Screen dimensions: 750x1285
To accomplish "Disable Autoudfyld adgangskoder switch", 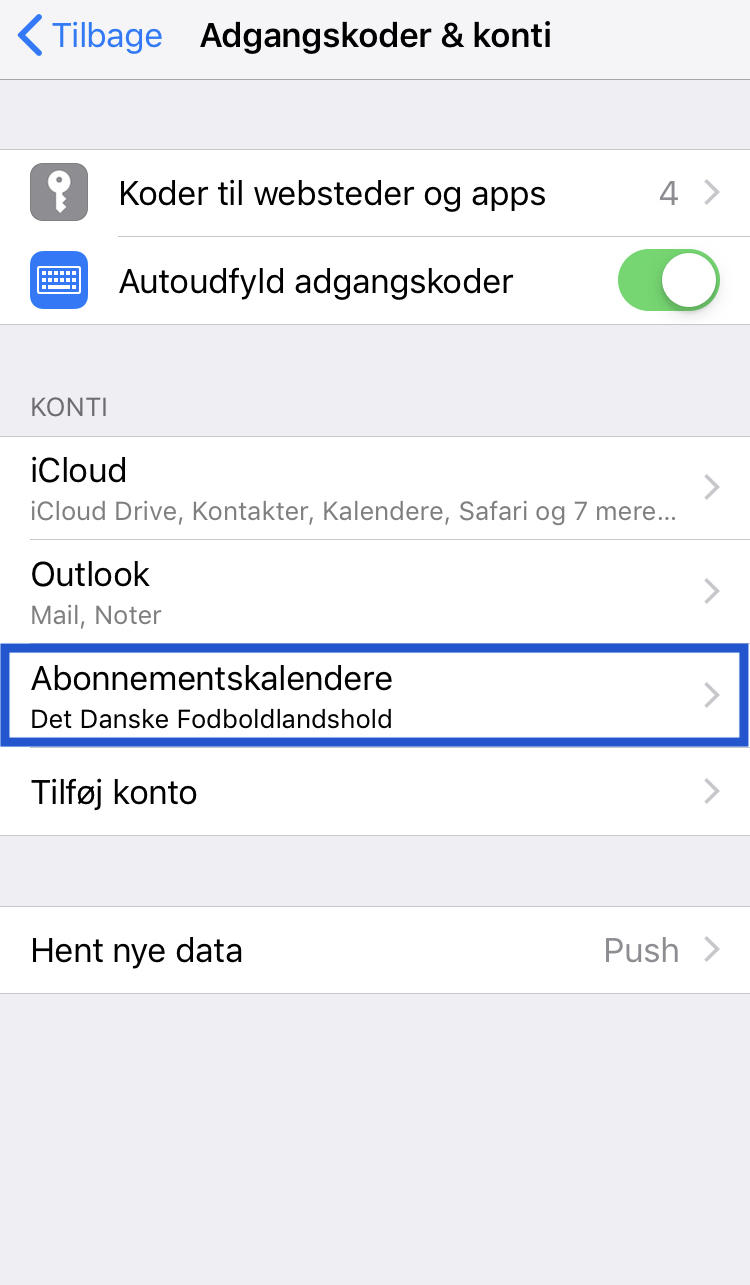I will coord(668,281).
